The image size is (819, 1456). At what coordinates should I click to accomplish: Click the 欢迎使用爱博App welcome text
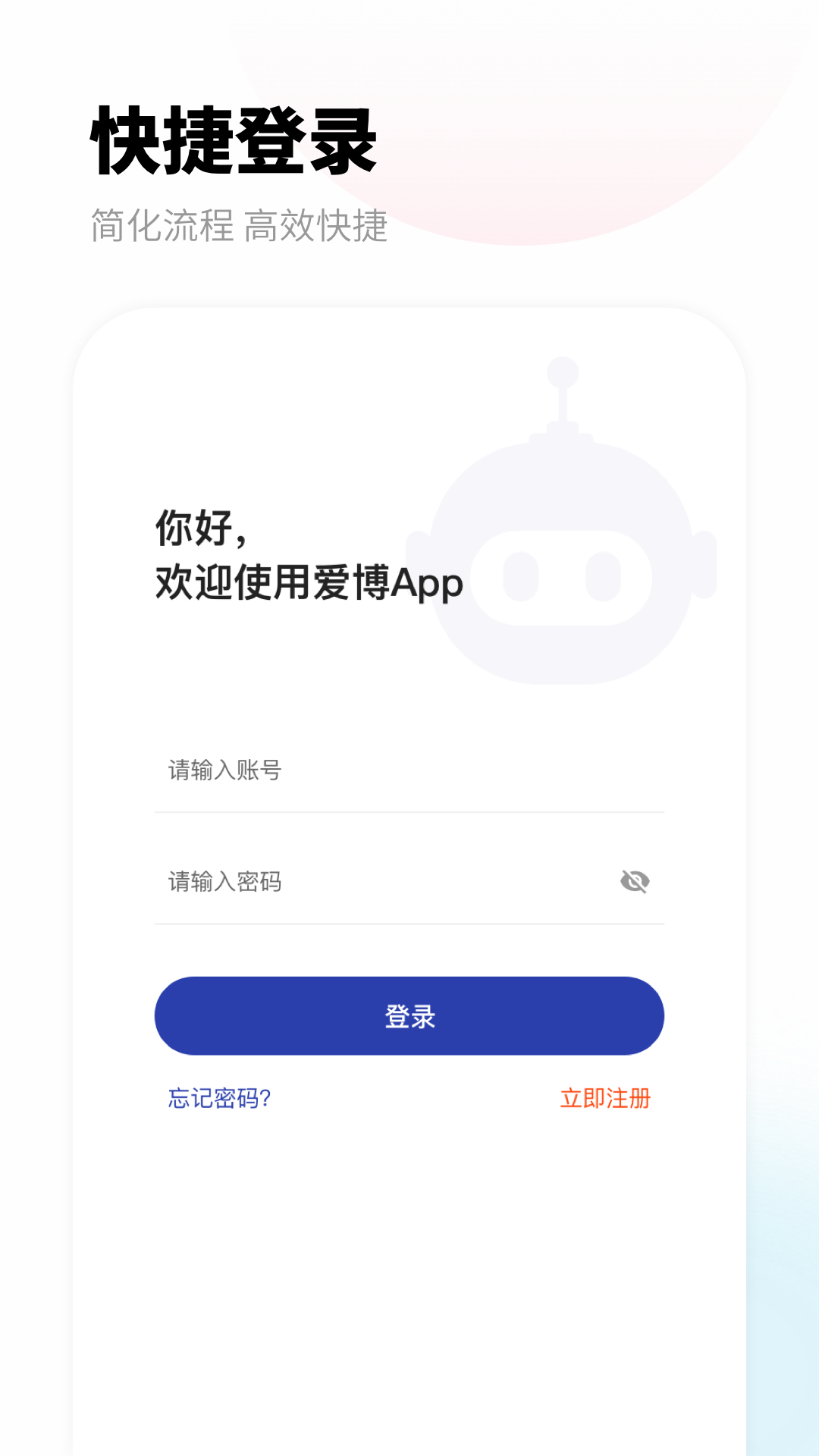coord(306,584)
